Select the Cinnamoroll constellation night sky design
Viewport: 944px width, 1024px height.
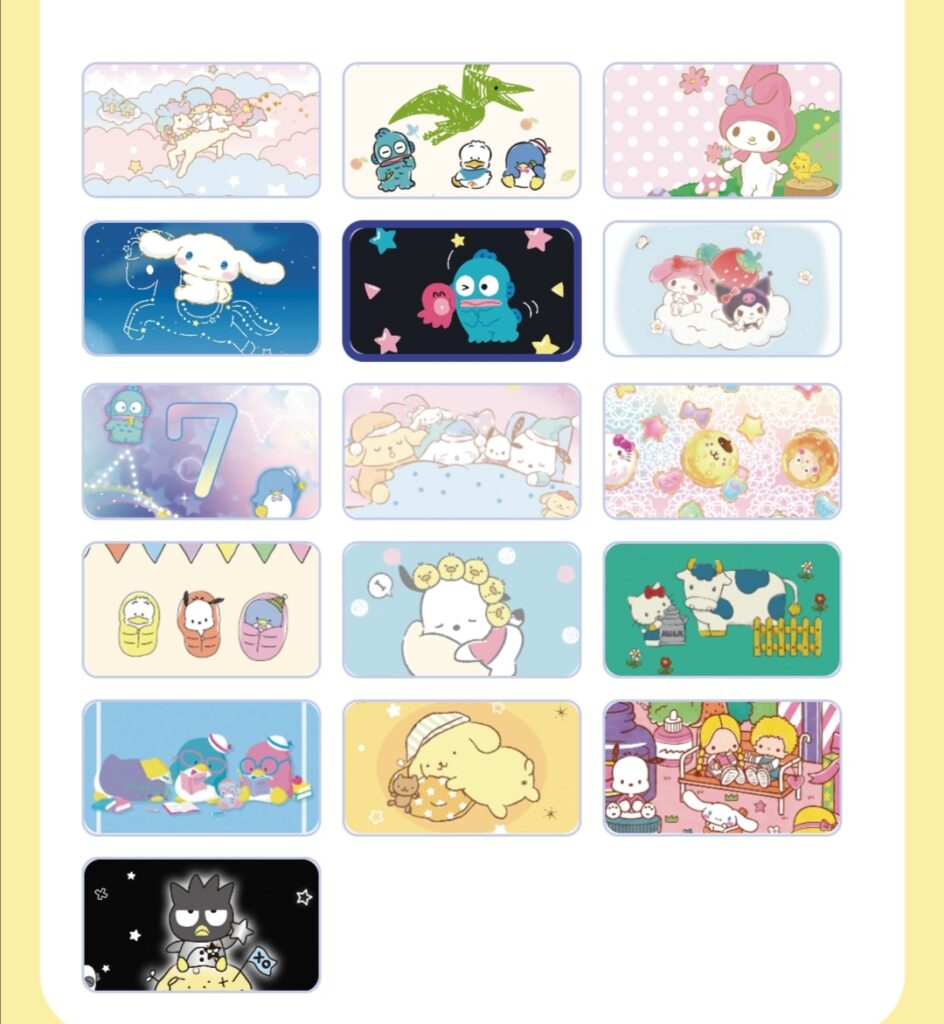pyautogui.click(x=201, y=289)
